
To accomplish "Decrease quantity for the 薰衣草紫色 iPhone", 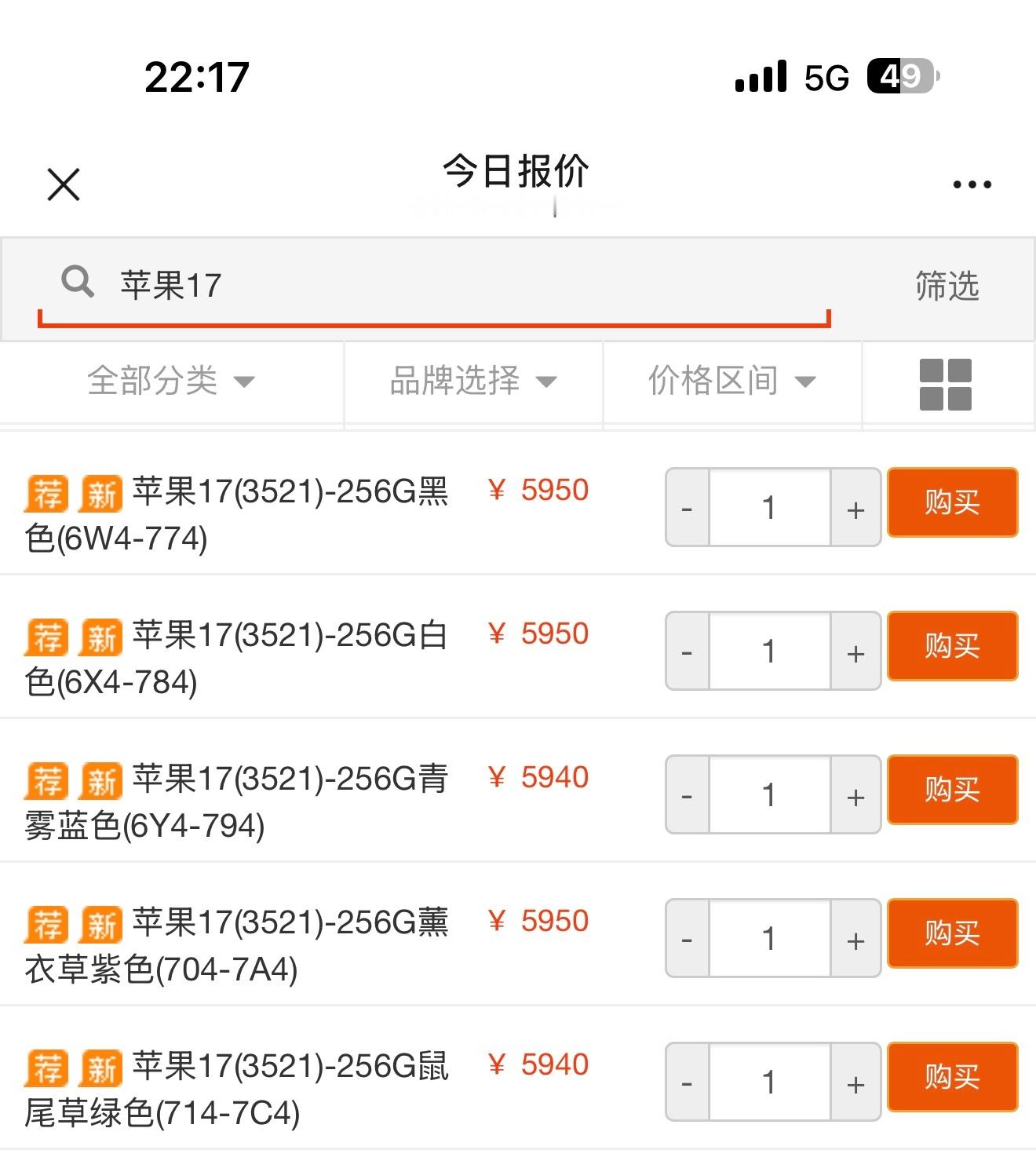I will 687,938.
